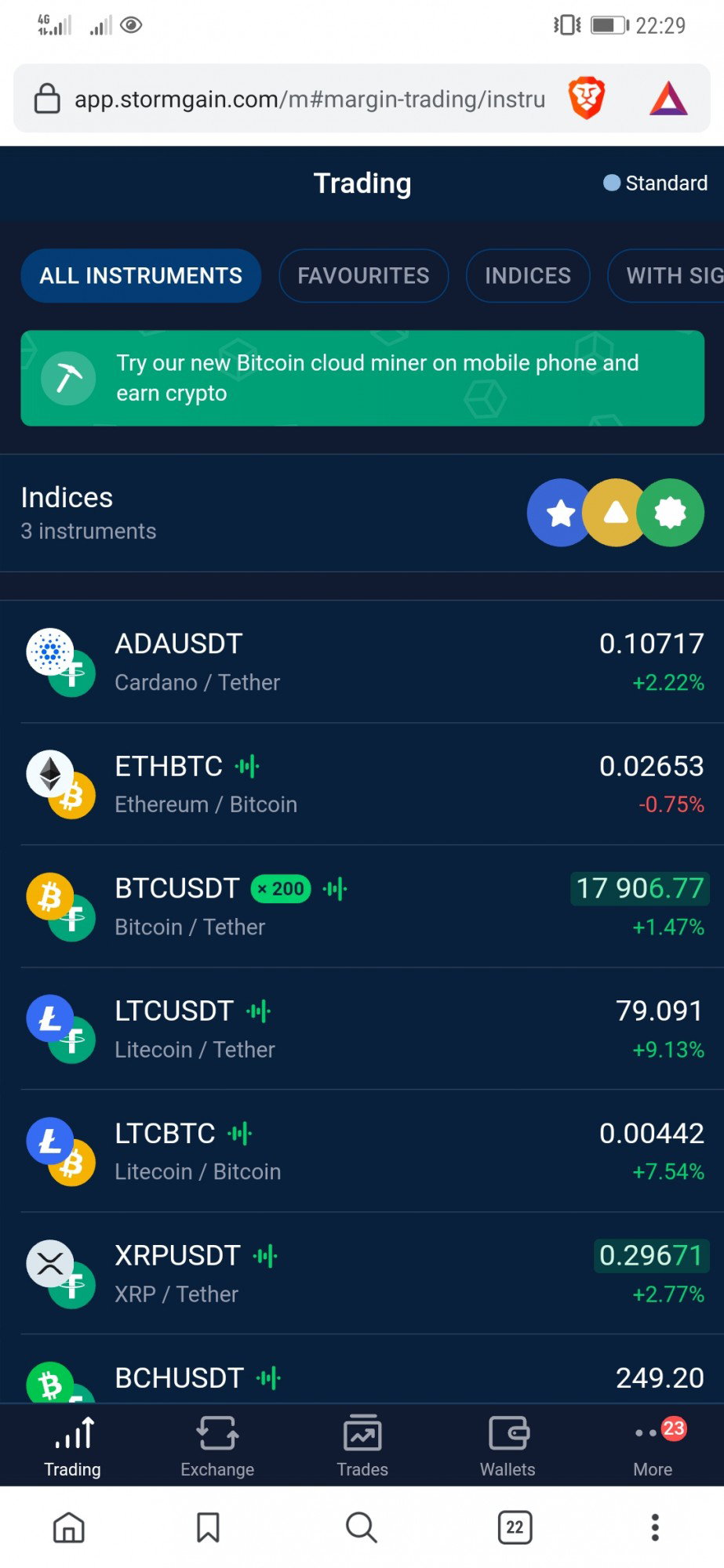The image size is (724, 1568).
Task: Select the Indices filter chip
Action: [527, 275]
